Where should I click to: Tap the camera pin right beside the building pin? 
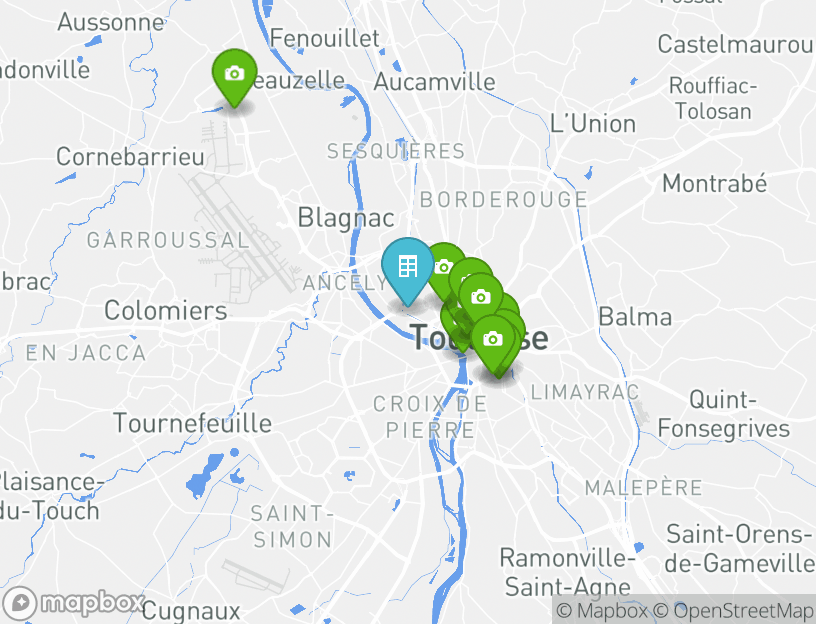(x=446, y=265)
